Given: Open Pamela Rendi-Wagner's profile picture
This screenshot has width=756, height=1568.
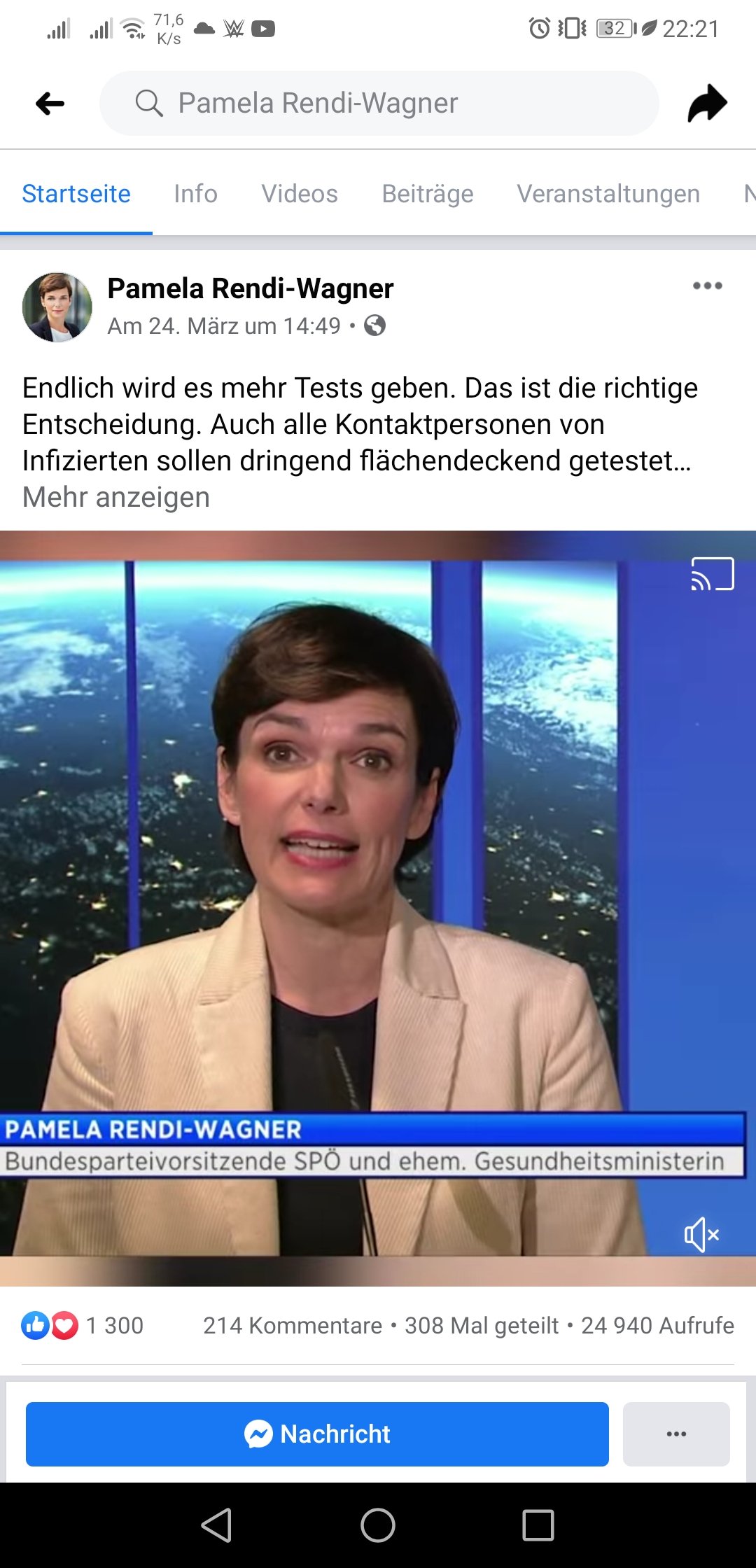Looking at the screenshot, I should [x=57, y=307].
